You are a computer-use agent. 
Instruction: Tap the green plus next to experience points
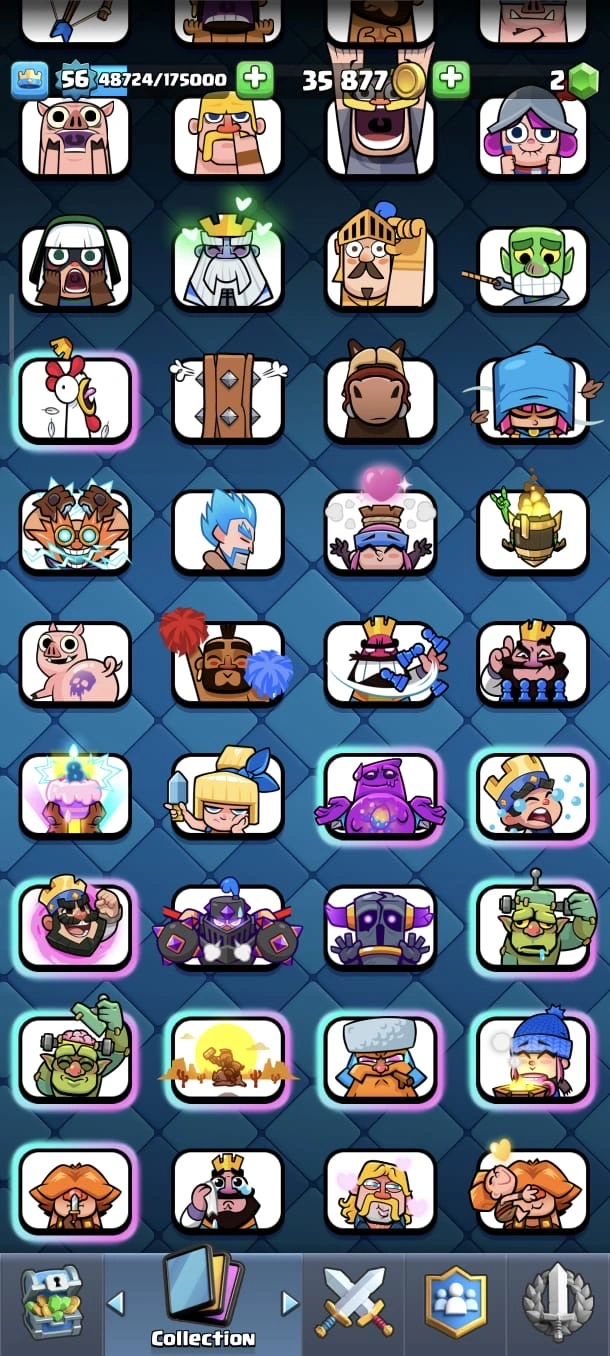[x=255, y=79]
